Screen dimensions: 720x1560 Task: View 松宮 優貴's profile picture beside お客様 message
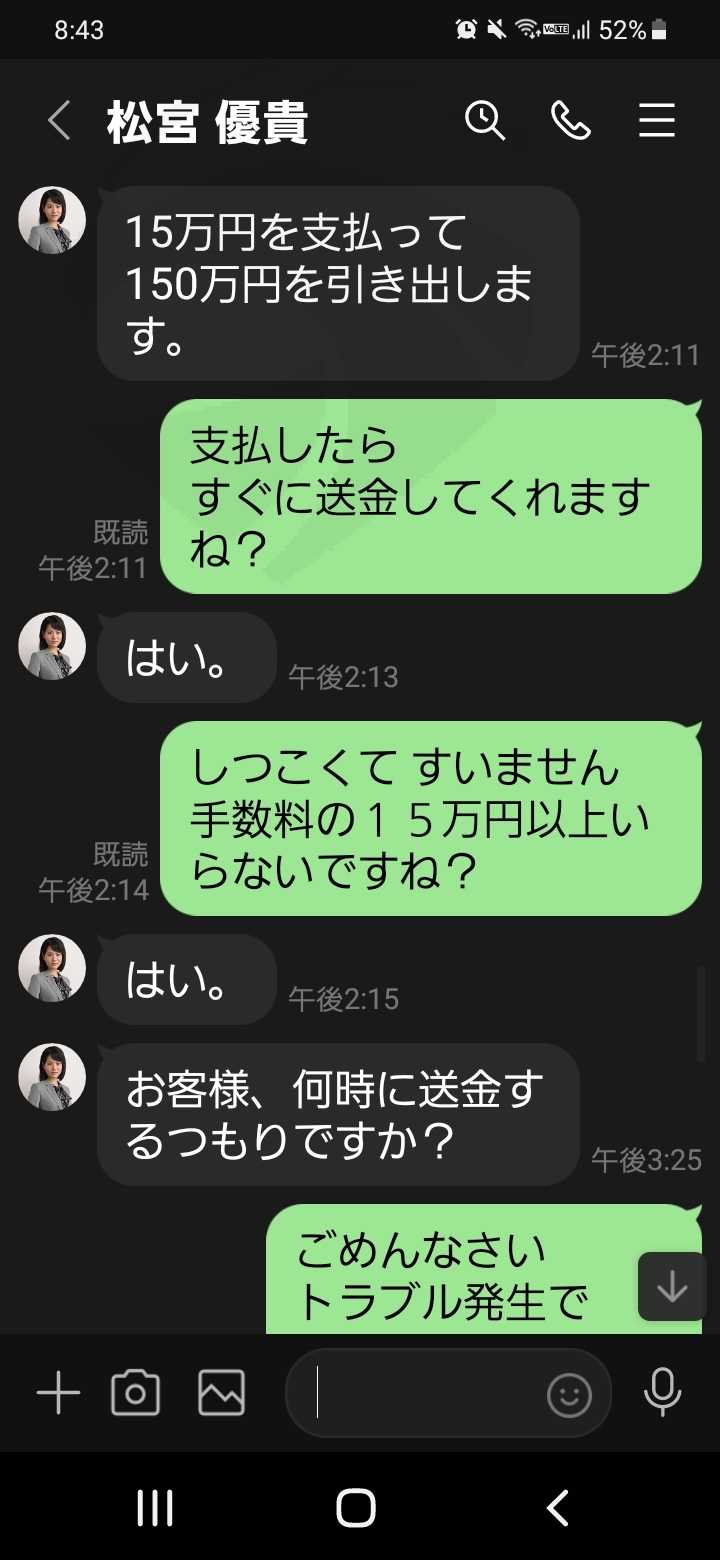tap(52, 1077)
